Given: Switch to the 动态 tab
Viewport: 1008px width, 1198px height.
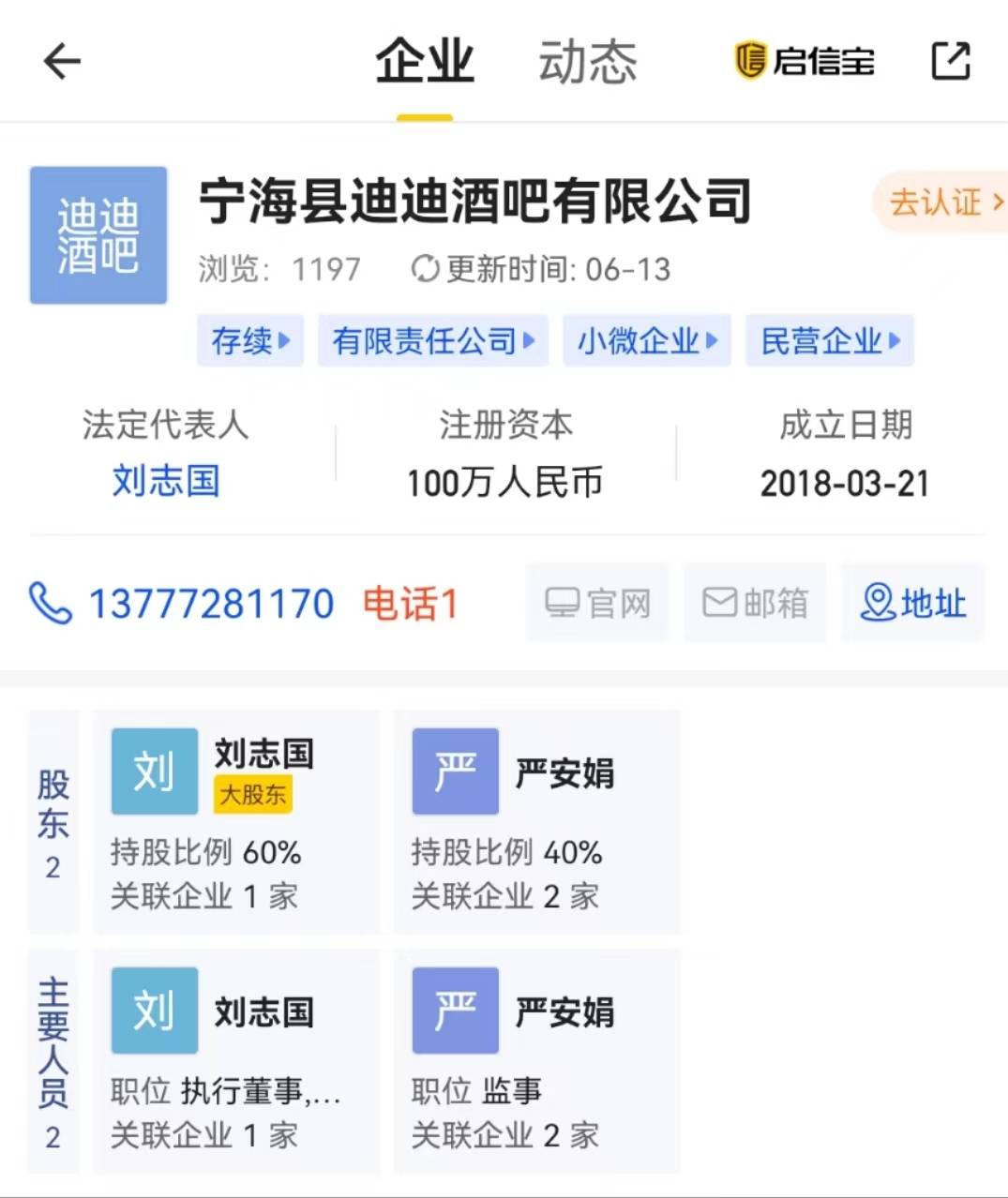Looking at the screenshot, I should pos(587,62).
